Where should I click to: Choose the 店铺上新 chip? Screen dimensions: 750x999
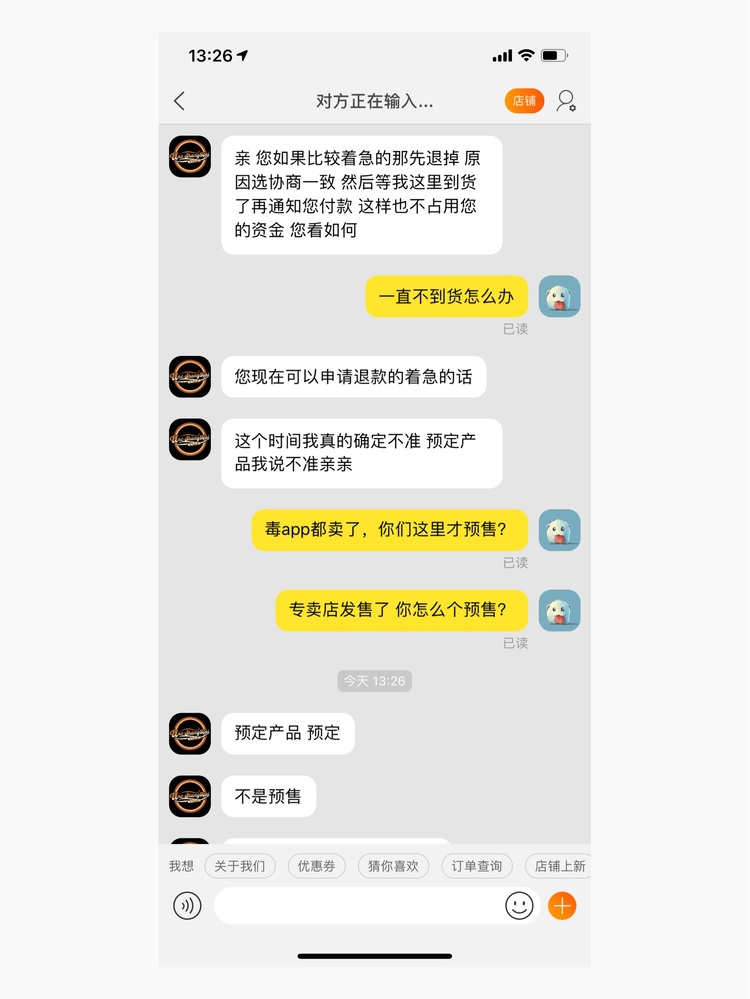[x=558, y=866]
